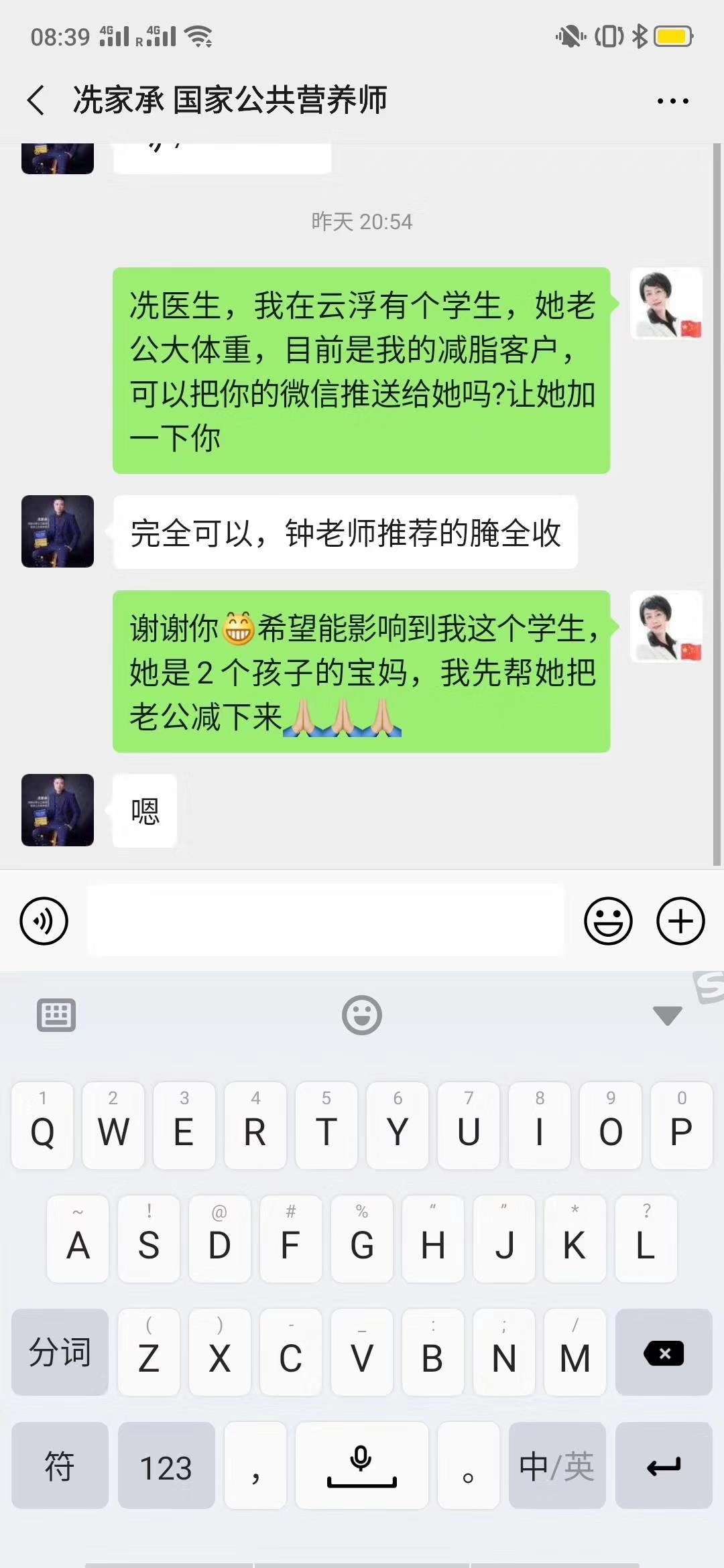
Task: Toggle 中/英 input language
Action: tap(557, 1465)
